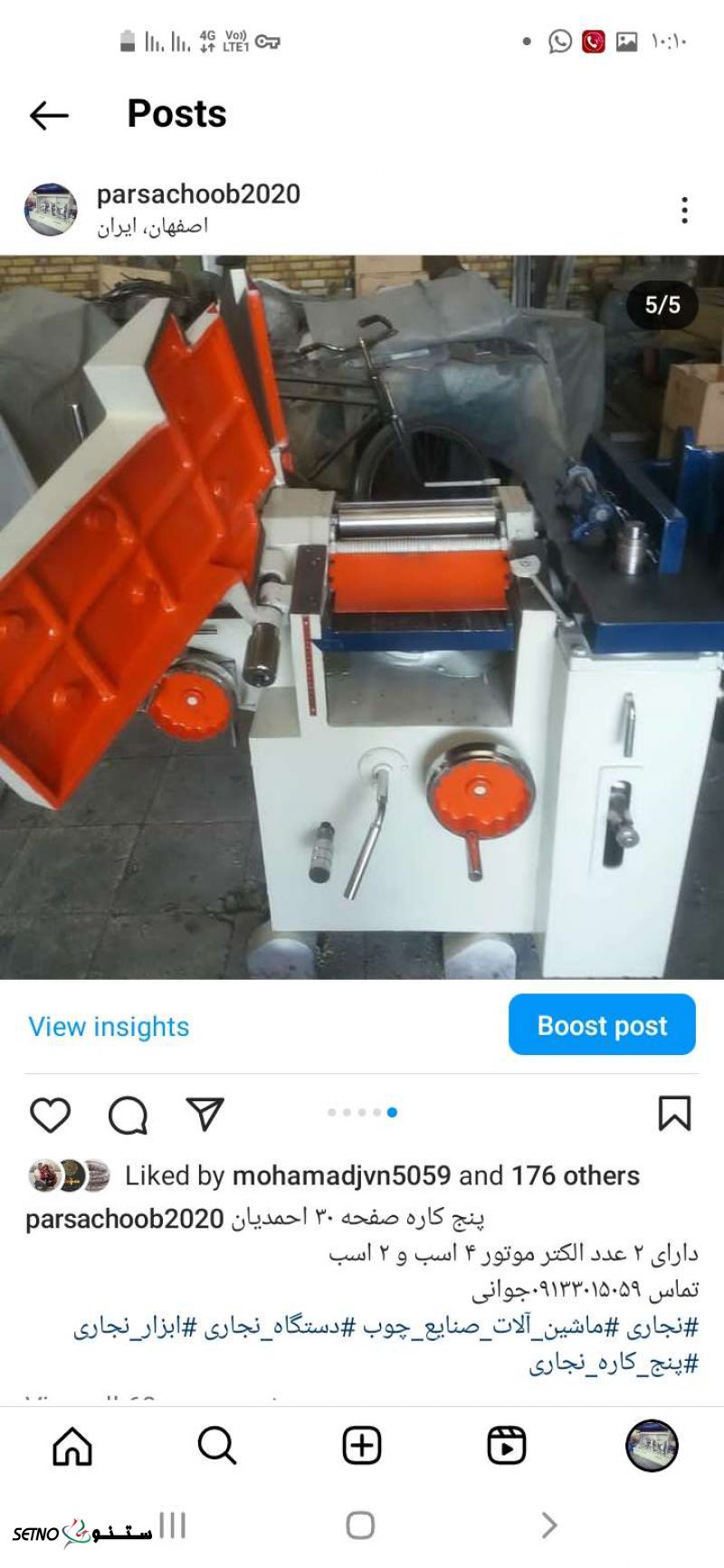This screenshot has height=1568, width=724.
Task: Open the post location اصفهان، ایران
Action: tap(152, 226)
